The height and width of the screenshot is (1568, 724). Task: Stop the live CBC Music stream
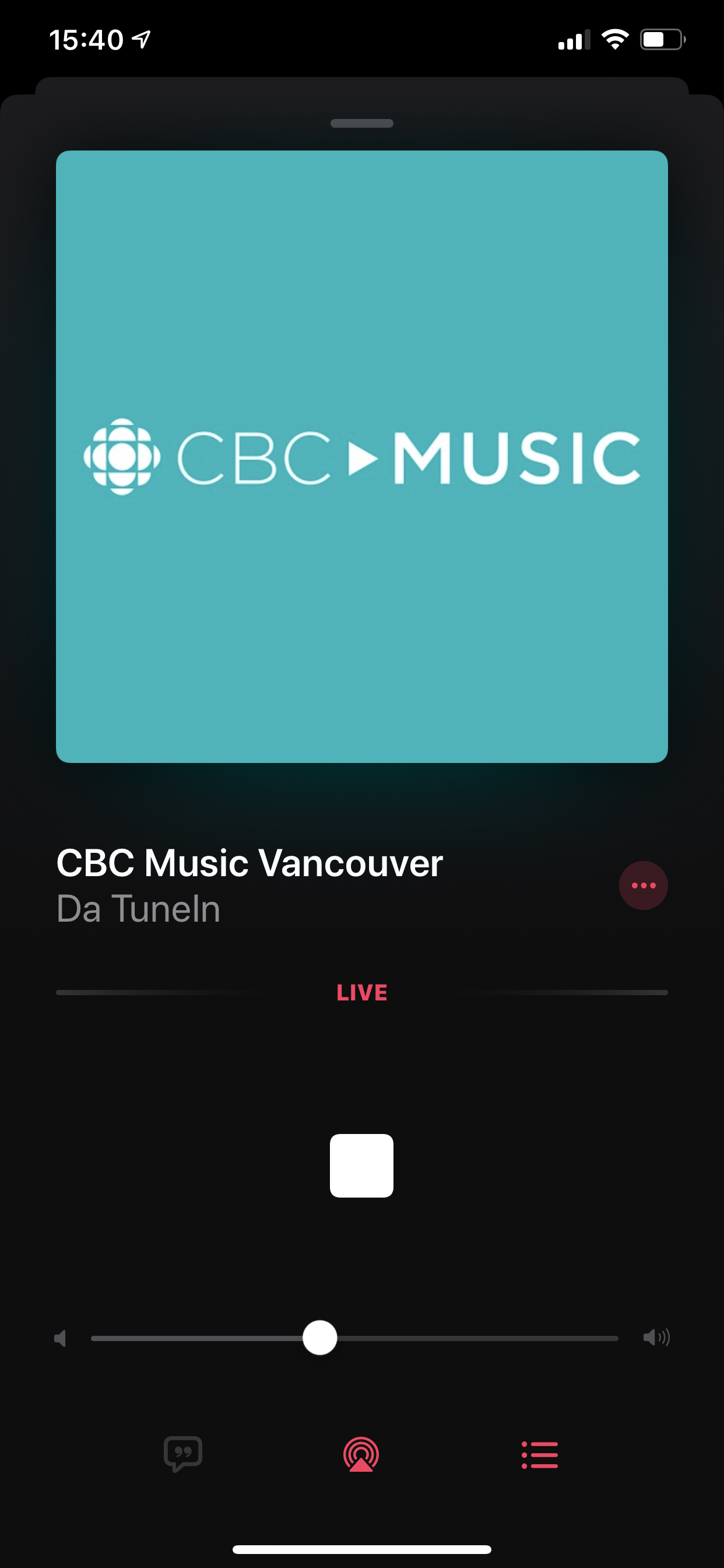pos(361,1165)
